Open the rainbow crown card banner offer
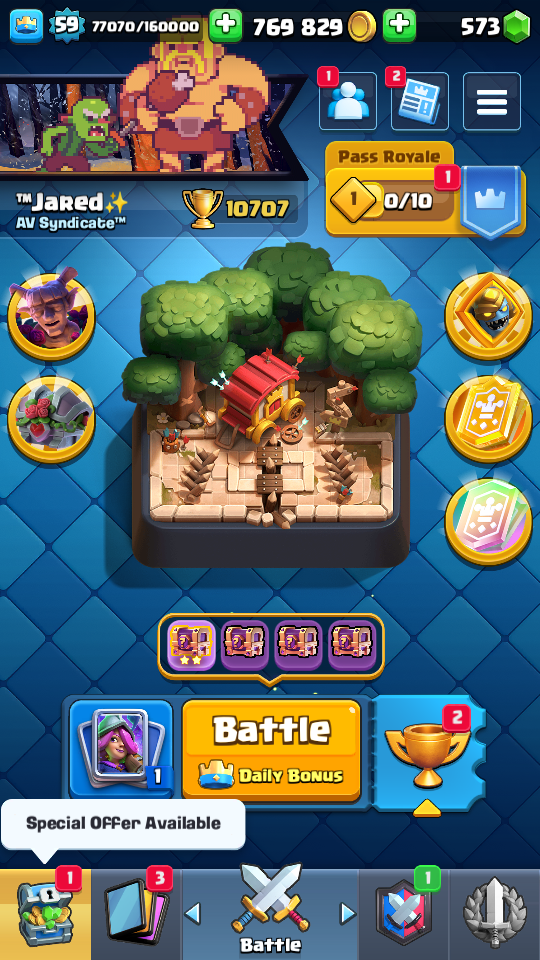 [488, 522]
